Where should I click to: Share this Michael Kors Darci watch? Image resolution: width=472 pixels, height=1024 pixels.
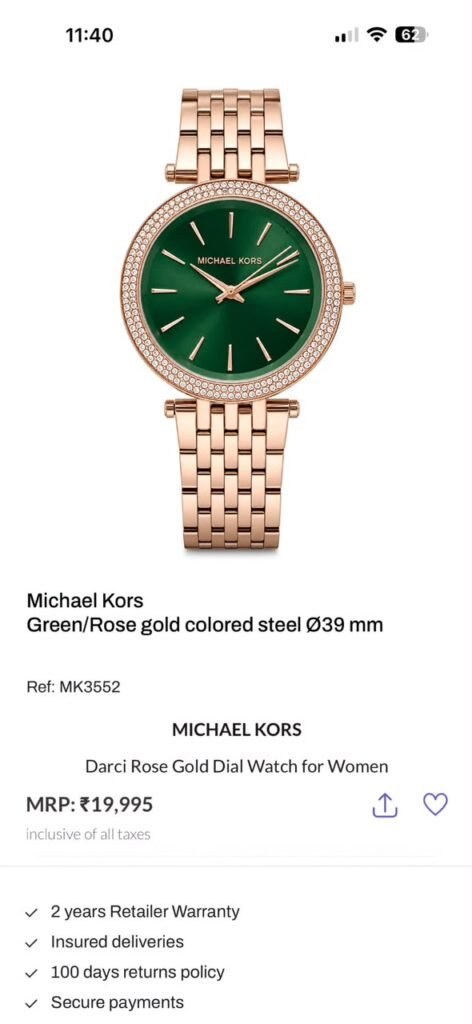[385, 805]
